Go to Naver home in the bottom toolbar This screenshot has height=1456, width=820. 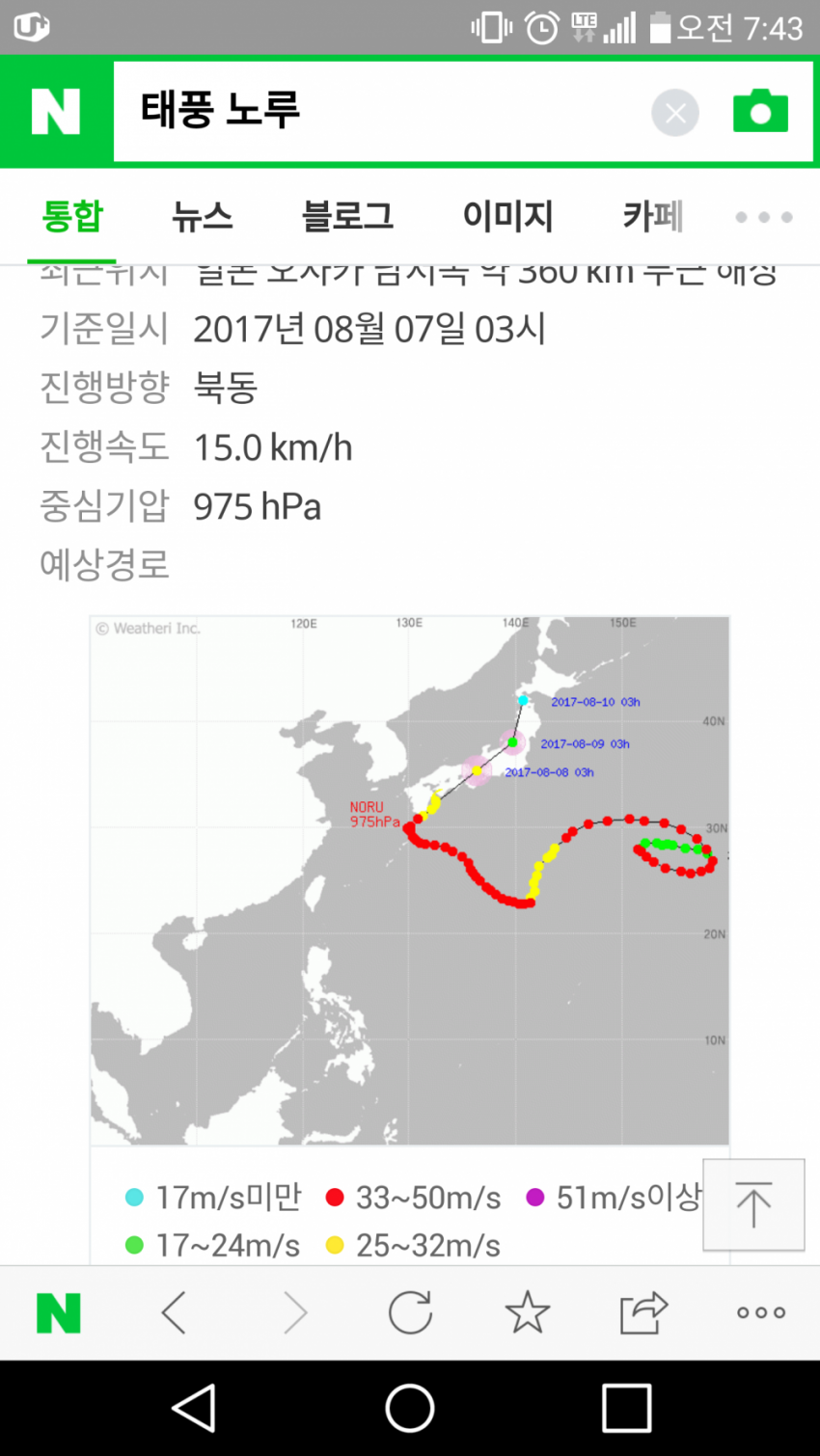58,1313
